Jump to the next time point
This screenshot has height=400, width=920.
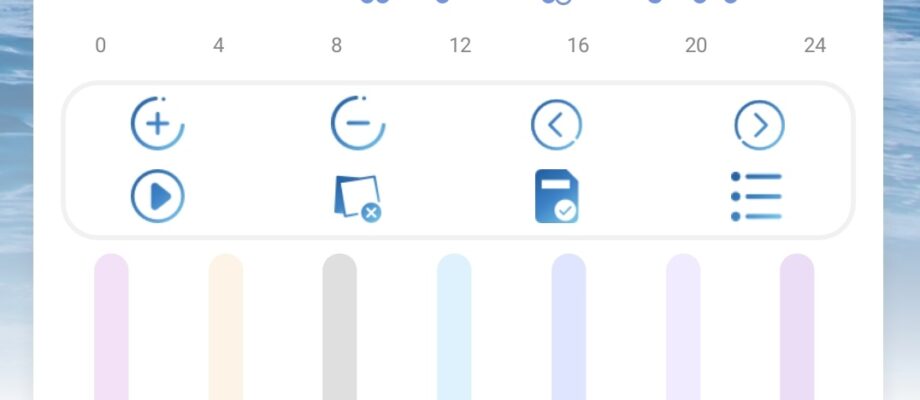point(759,125)
